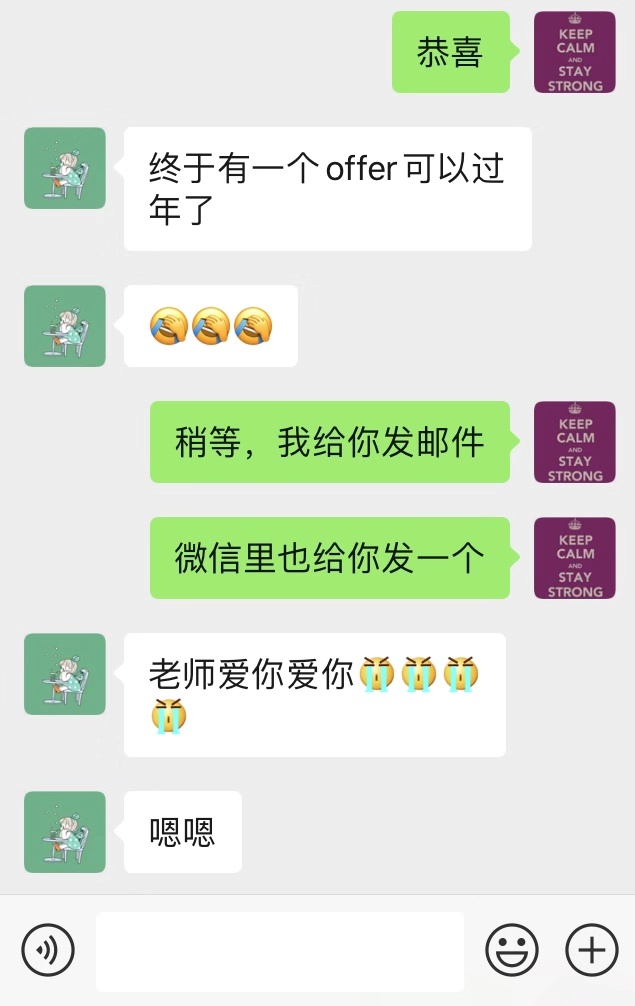Open contact avatar next to 嗯嗯

click(x=65, y=832)
